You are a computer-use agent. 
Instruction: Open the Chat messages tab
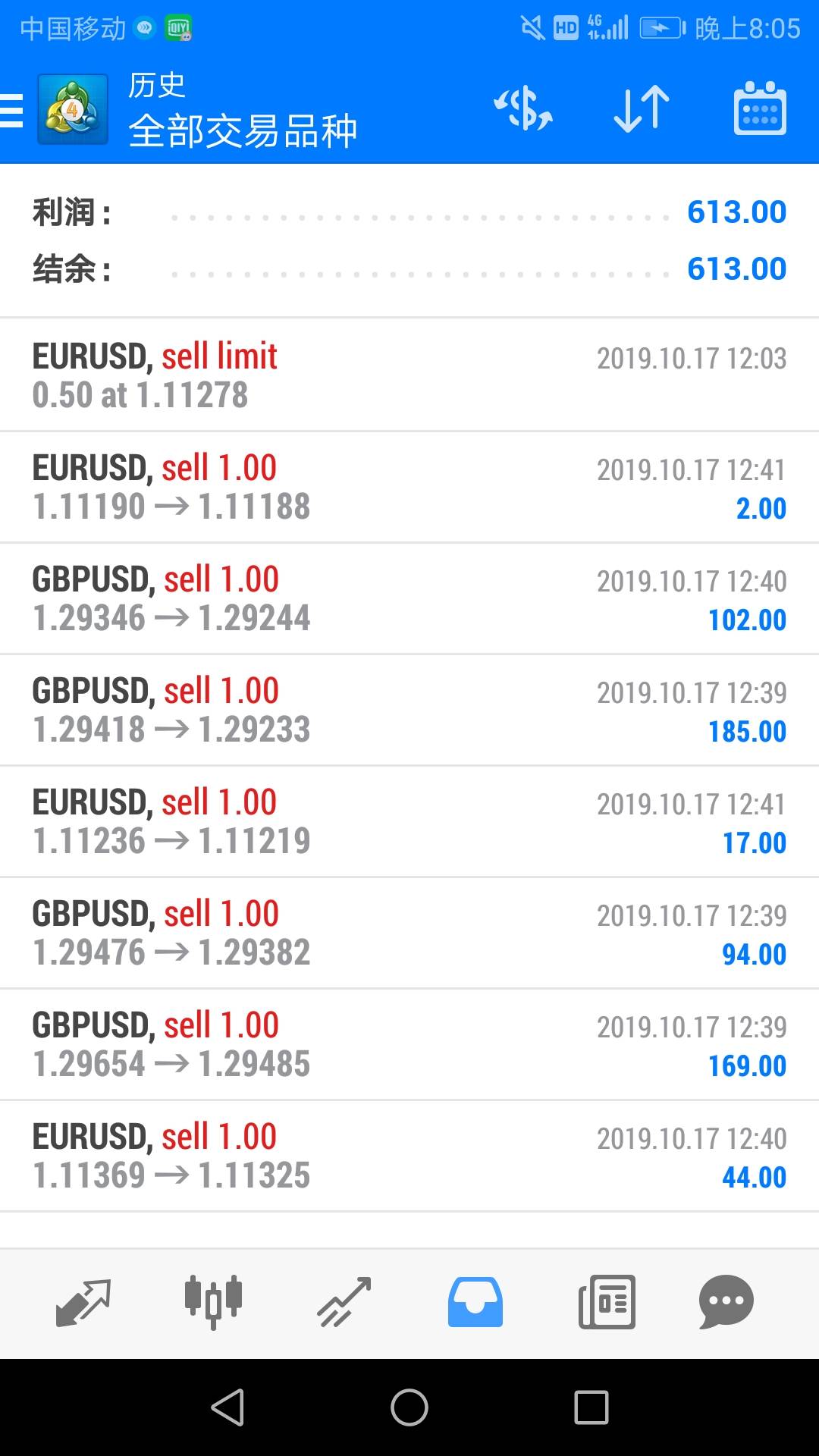[726, 1302]
